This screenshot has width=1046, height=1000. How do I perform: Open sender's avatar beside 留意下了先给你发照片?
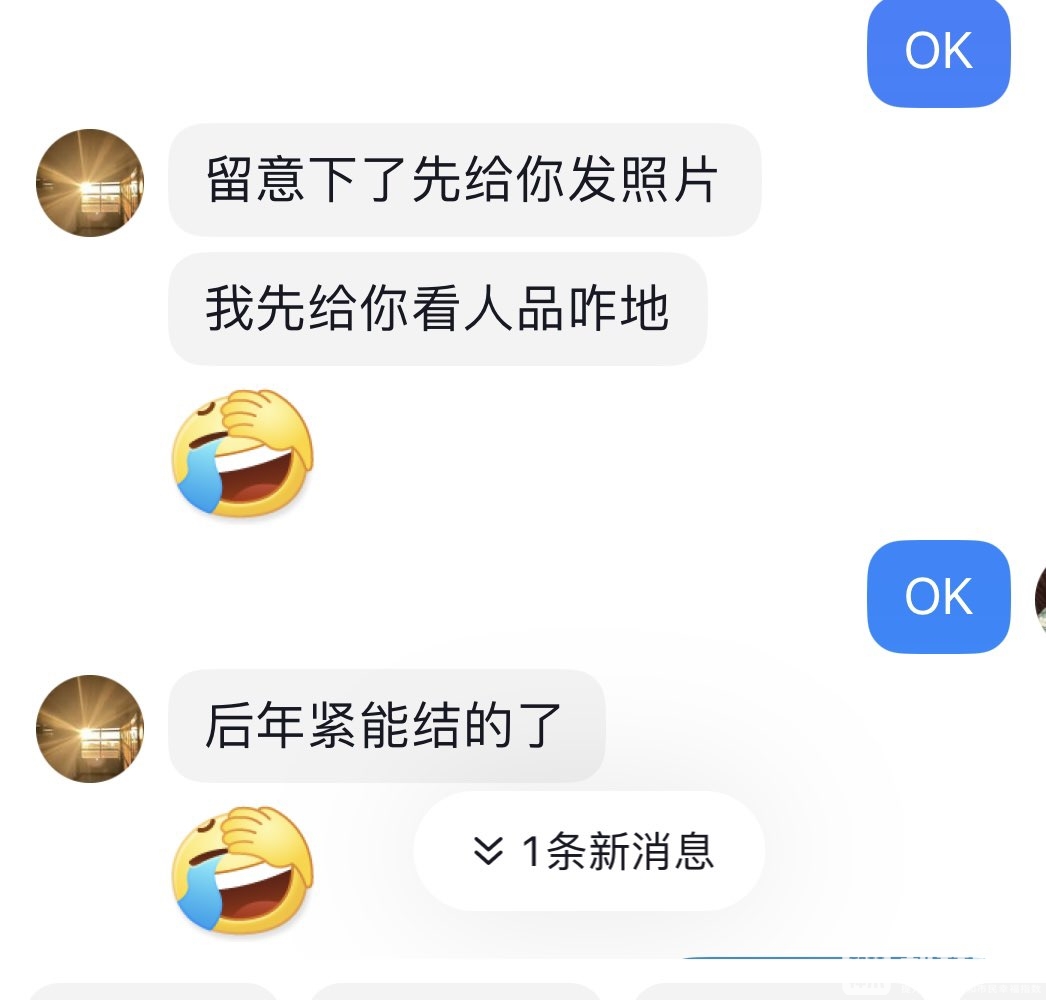point(90,183)
